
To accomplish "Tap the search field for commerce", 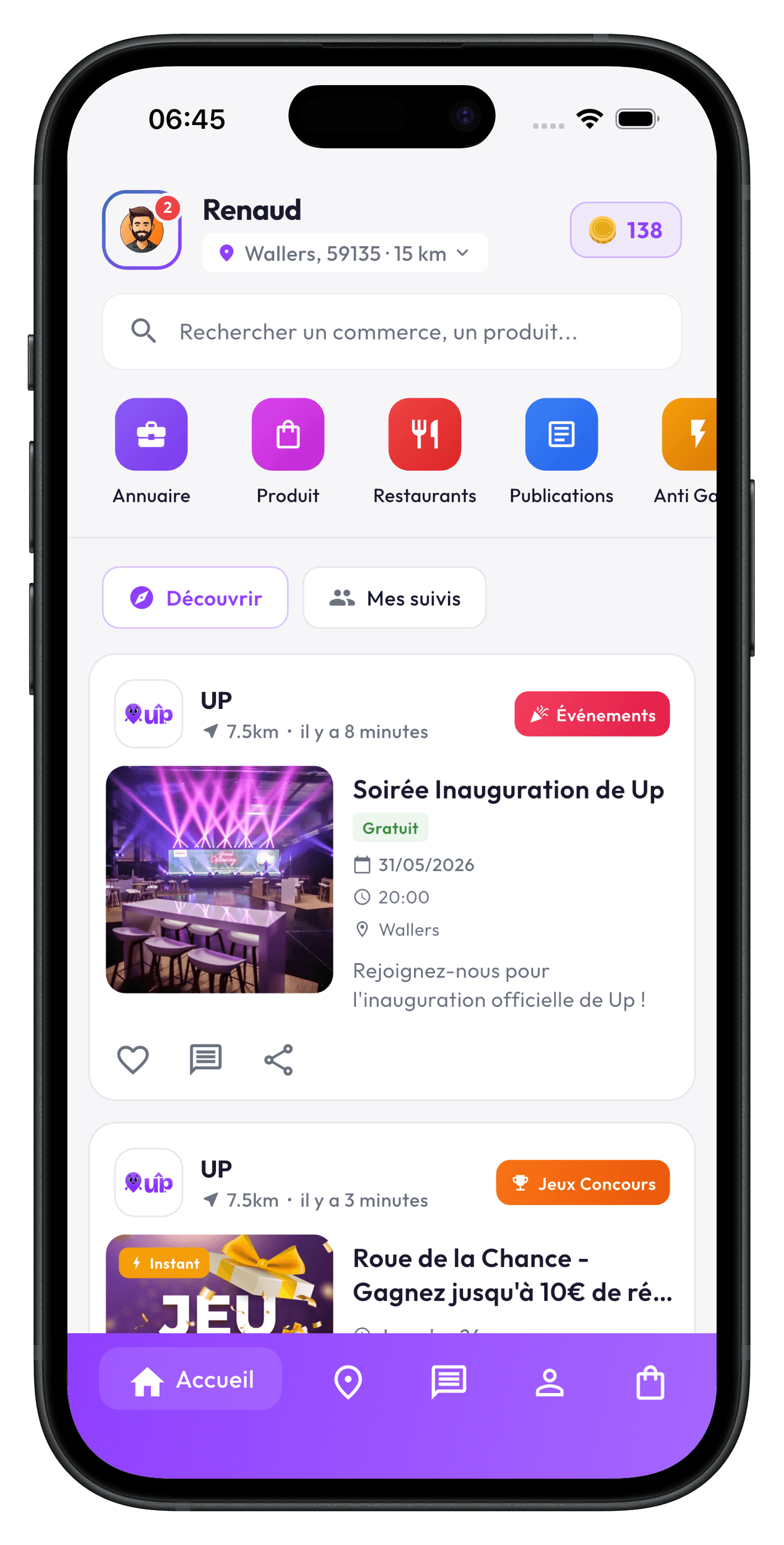I will click(x=392, y=332).
